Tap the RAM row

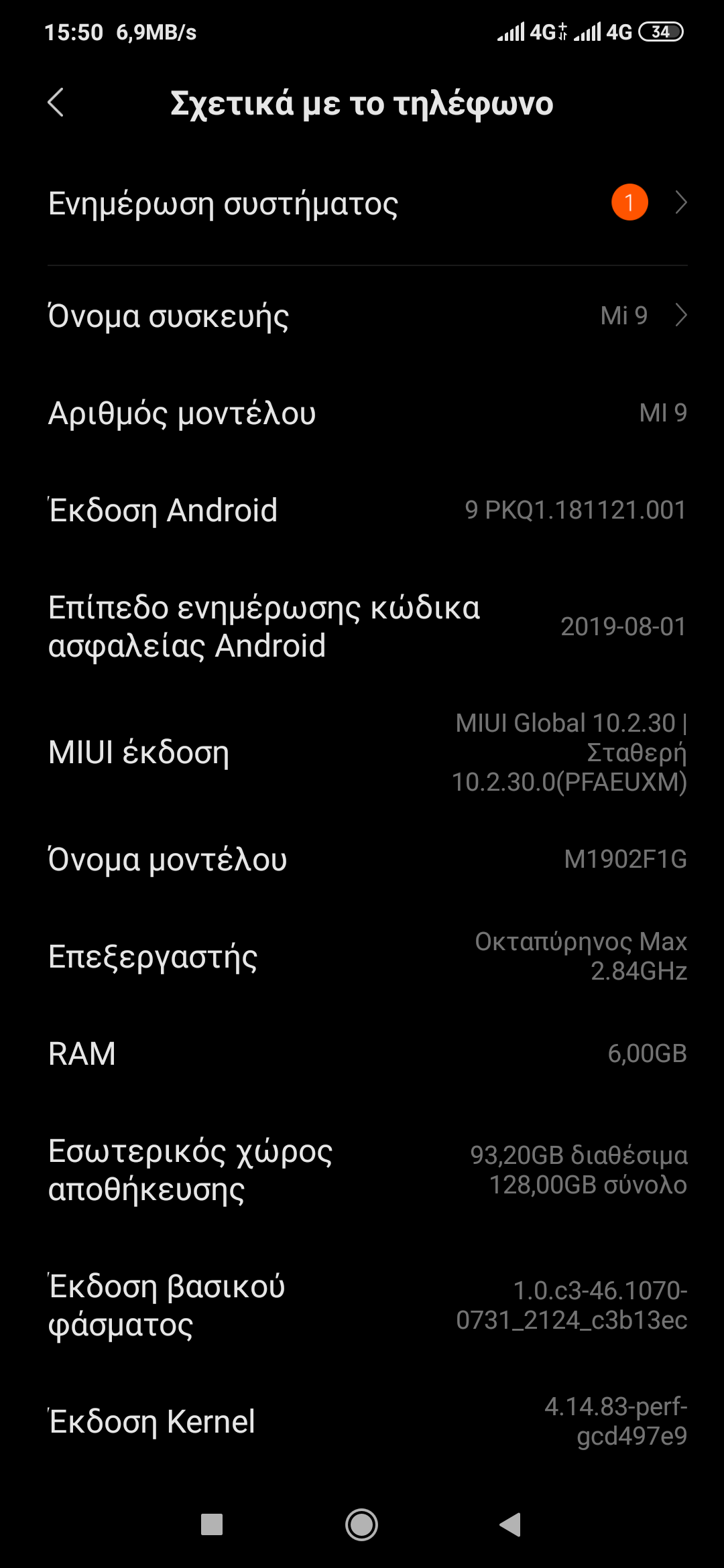pyautogui.click(x=362, y=1054)
